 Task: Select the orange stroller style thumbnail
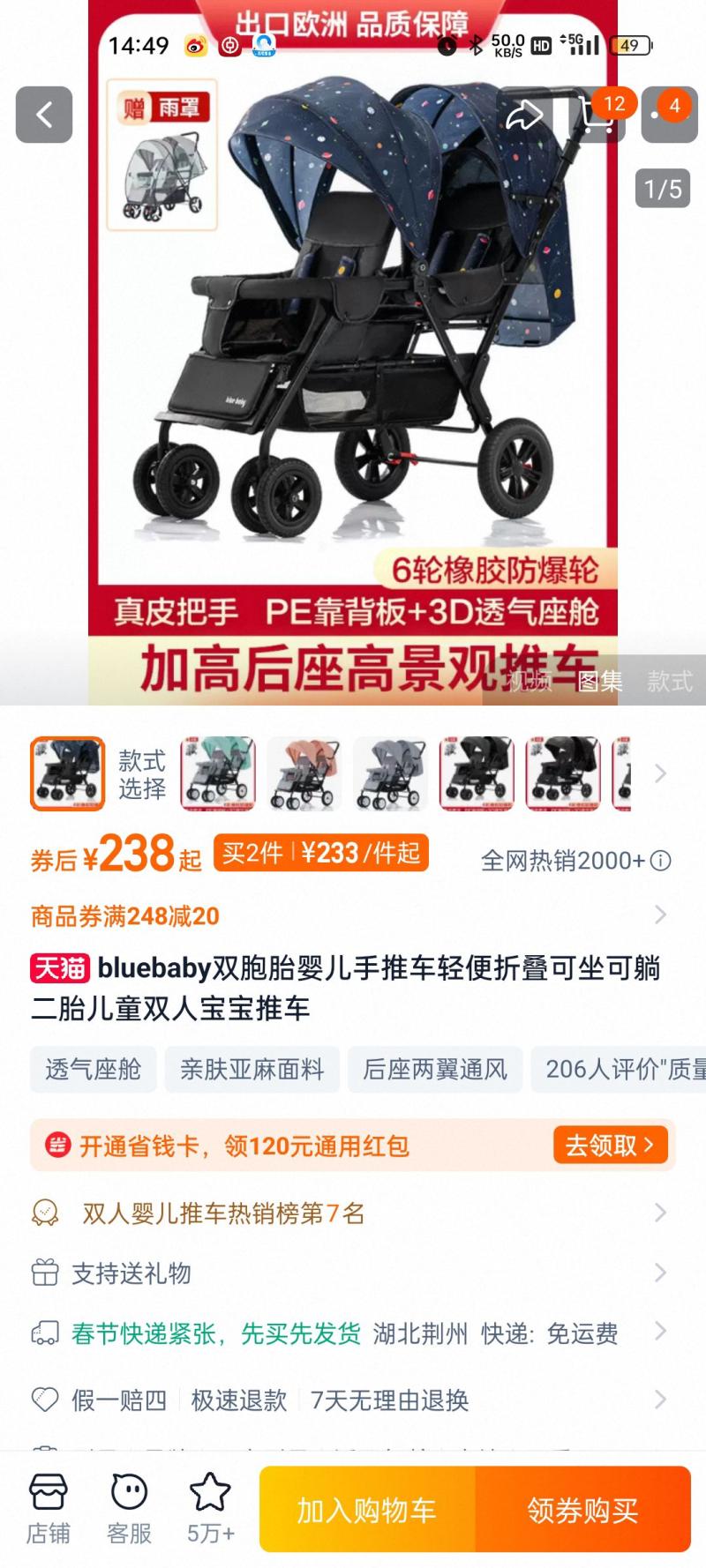(x=304, y=773)
